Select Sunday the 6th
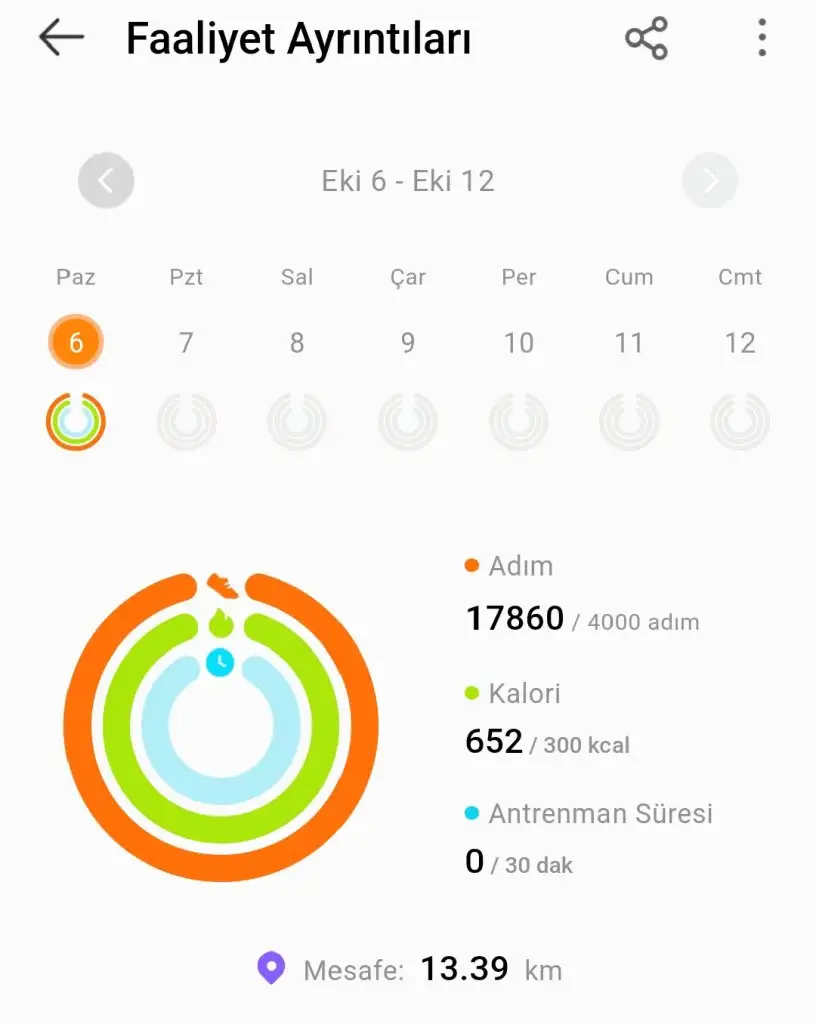This screenshot has height=1024, width=816. coord(76,343)
